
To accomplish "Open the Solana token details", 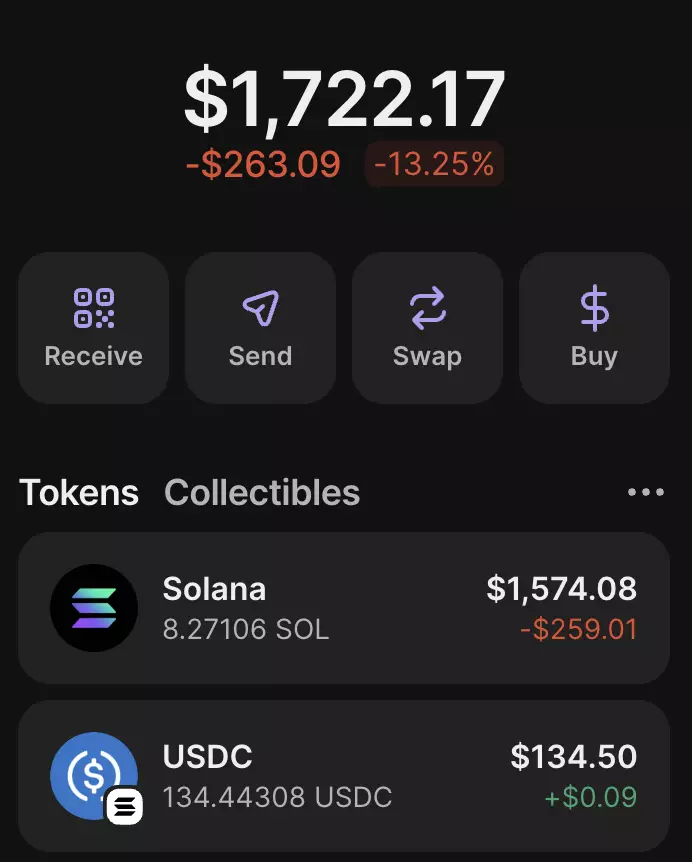I will pyautogui.click(x=343, y=608).
